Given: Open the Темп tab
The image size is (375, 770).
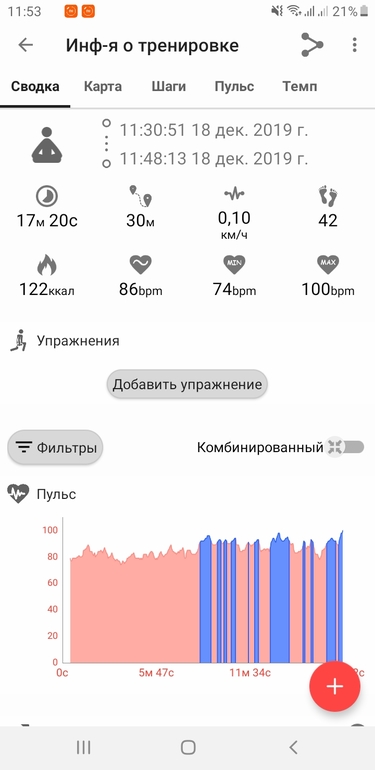Looking at the screenshot, I should pyautogui.click(x=300, y=87).
